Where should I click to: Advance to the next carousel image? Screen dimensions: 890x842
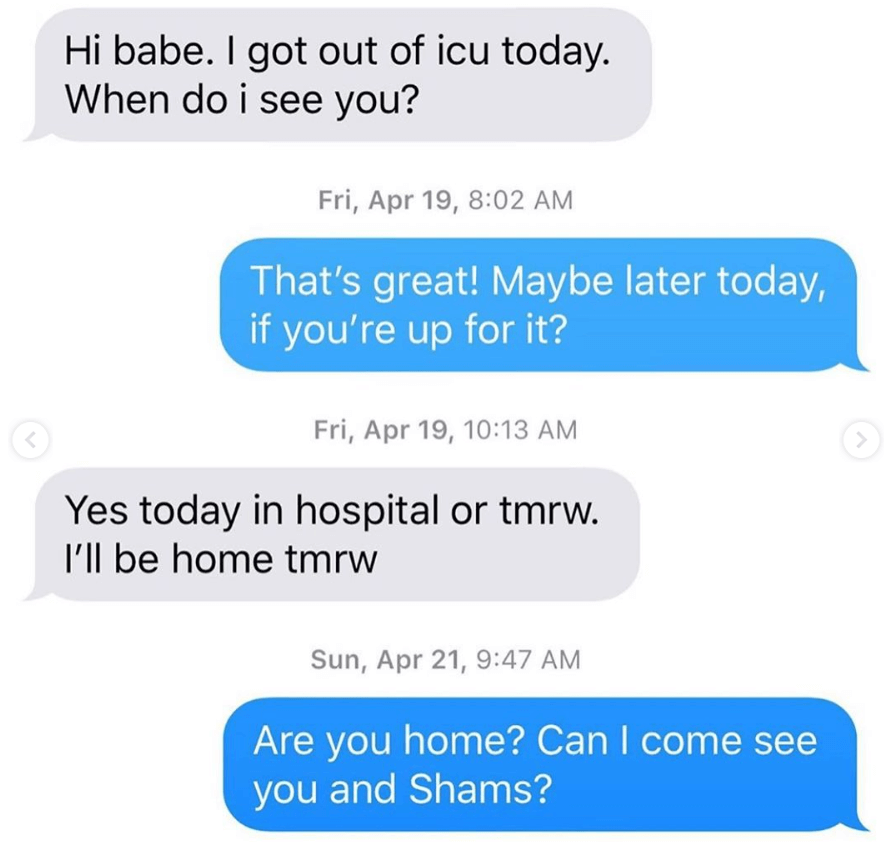click(x=862, y=437)
